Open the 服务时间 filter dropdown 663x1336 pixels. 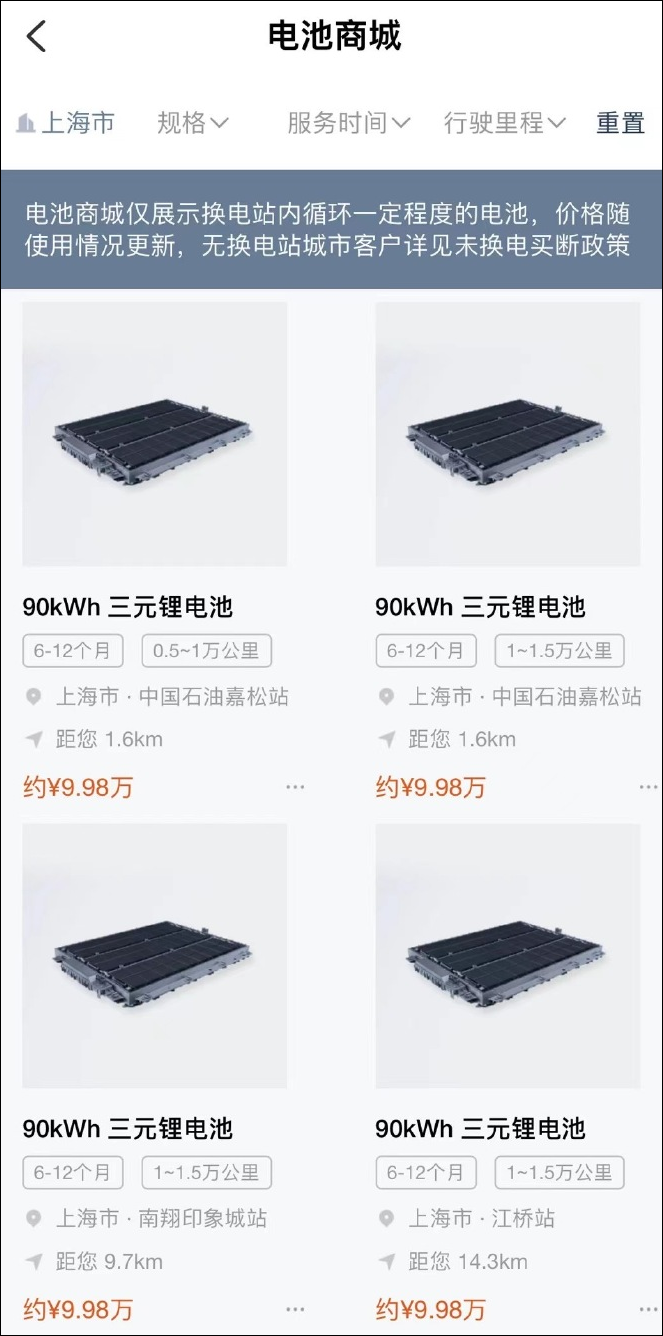(348, 123)
